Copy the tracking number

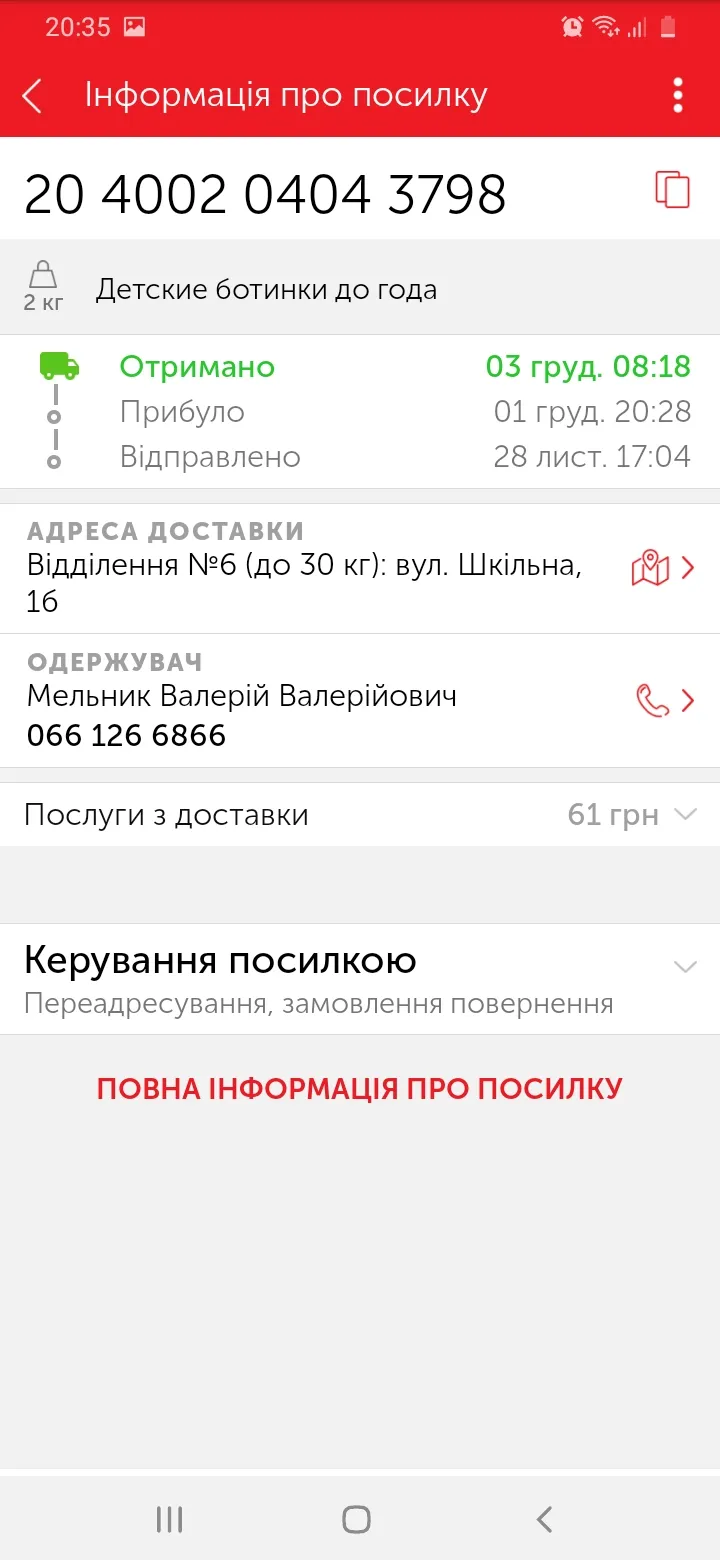click(672, 189)
